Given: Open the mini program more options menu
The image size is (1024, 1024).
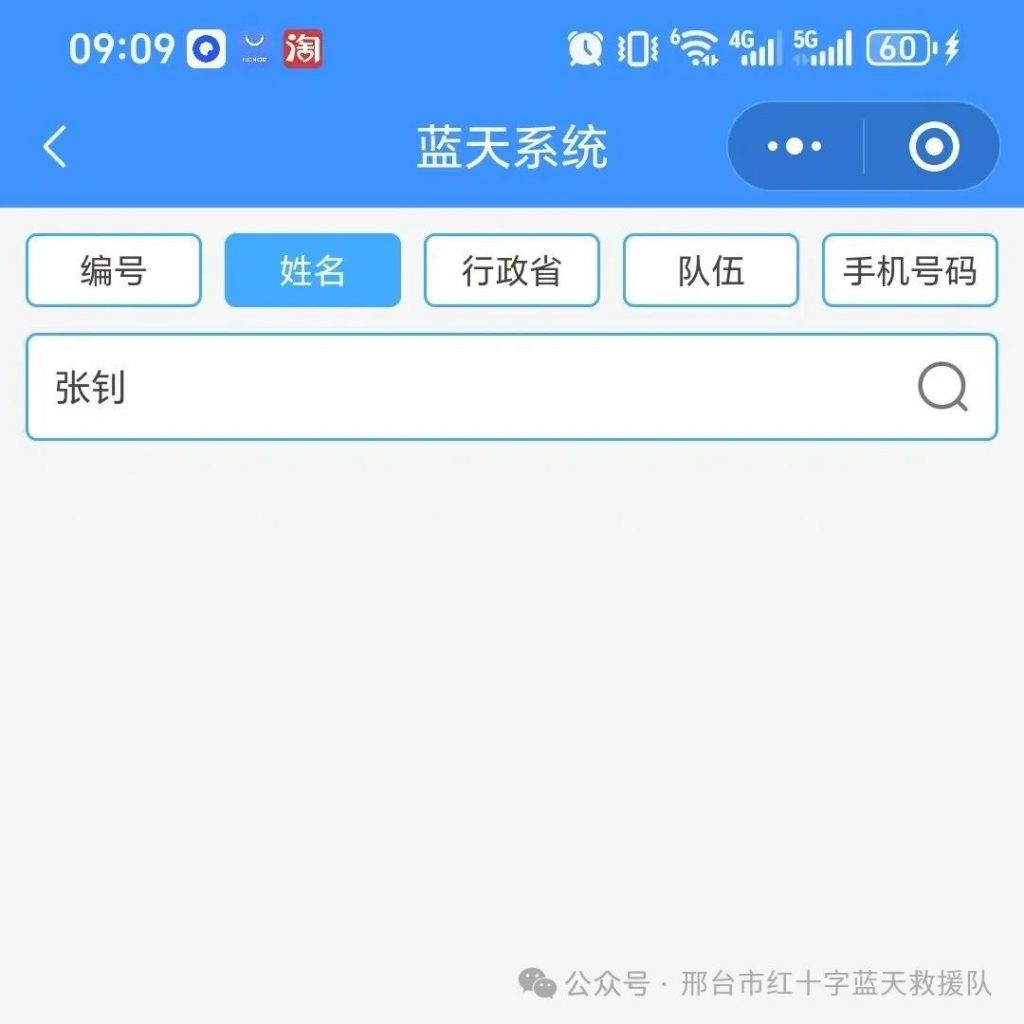Looking at the screenshot, I should (x=795, y=147).
